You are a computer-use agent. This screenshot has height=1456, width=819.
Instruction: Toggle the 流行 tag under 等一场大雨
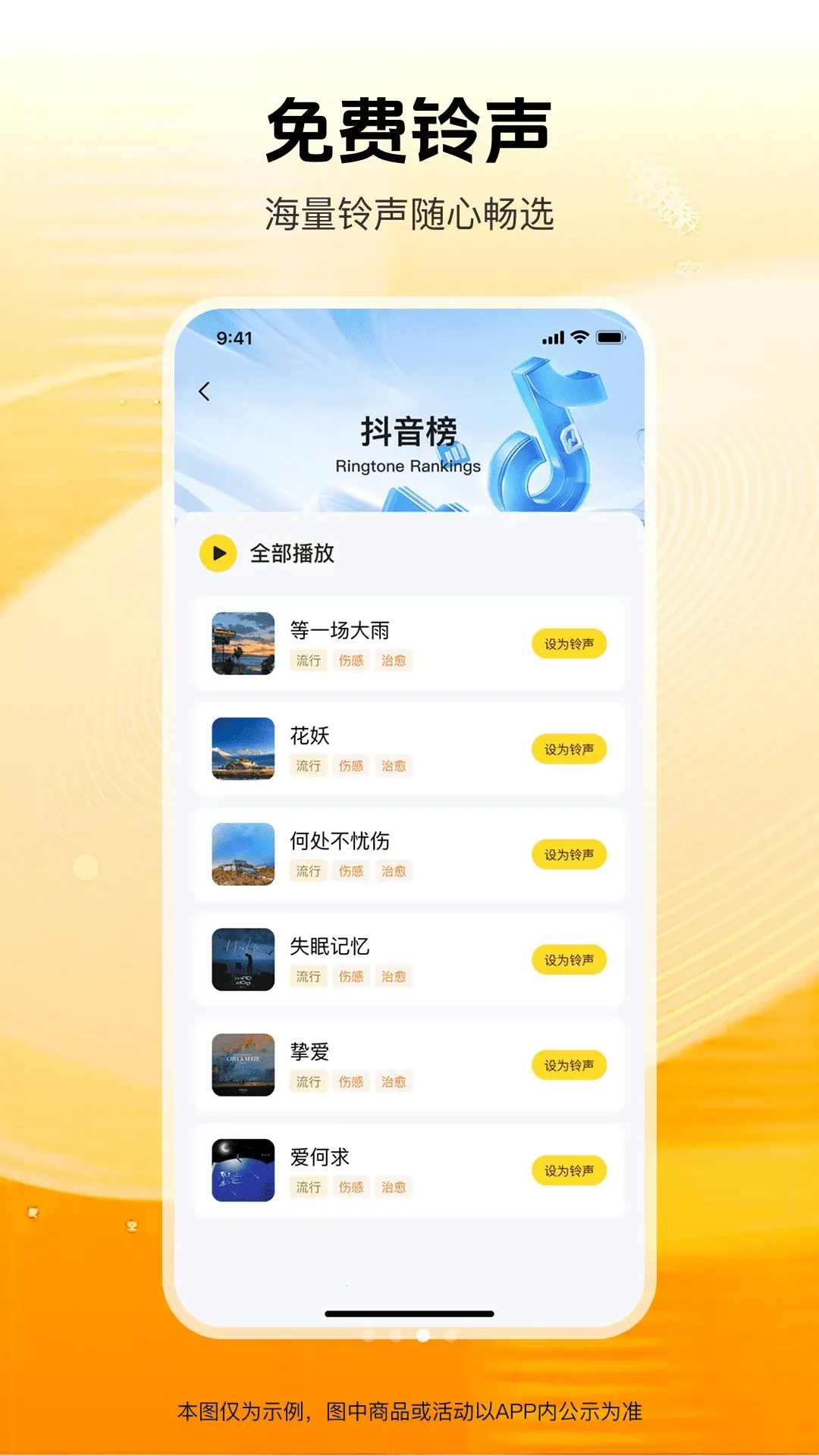click(308, 661)
